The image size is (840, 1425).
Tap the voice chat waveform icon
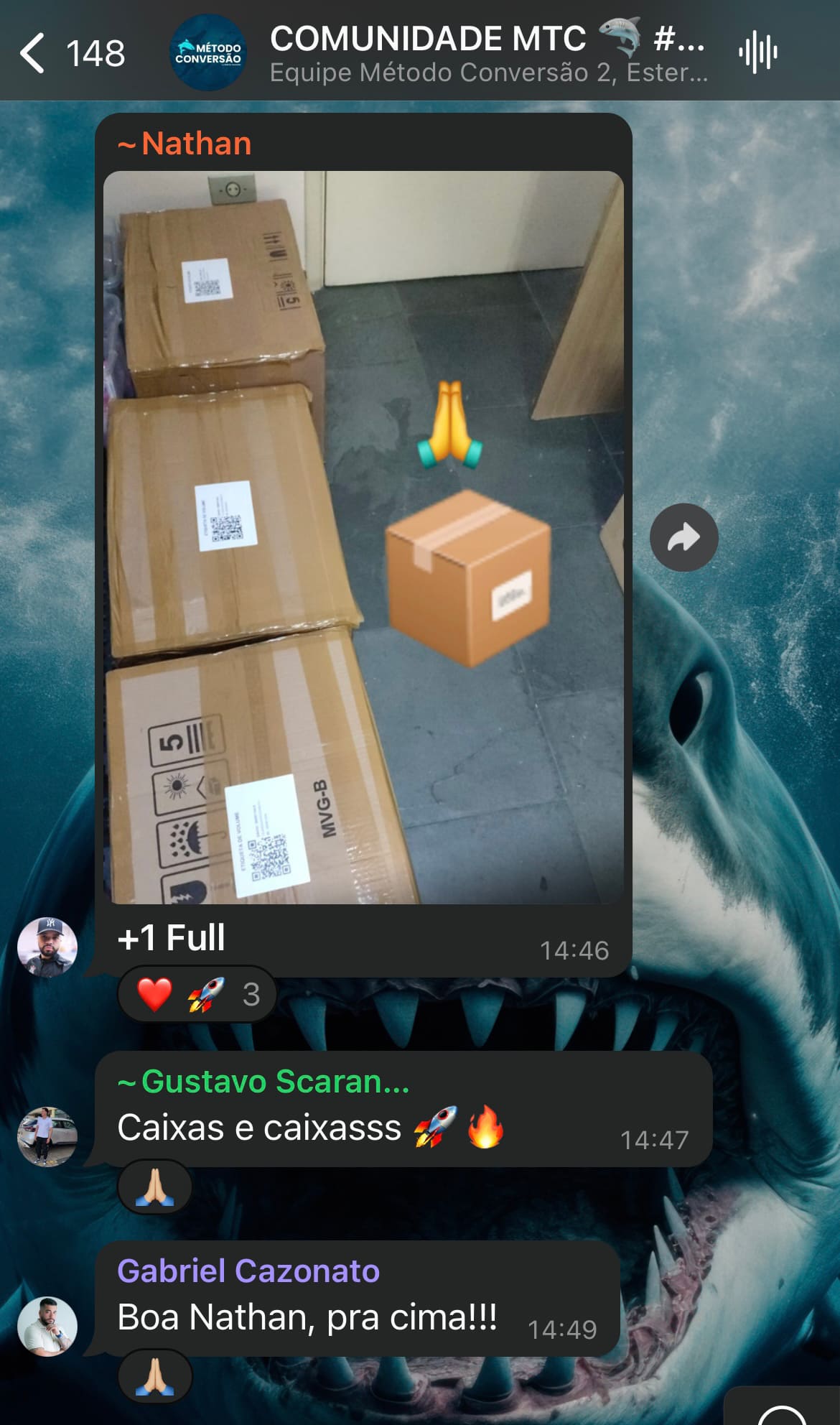[757, 52]
